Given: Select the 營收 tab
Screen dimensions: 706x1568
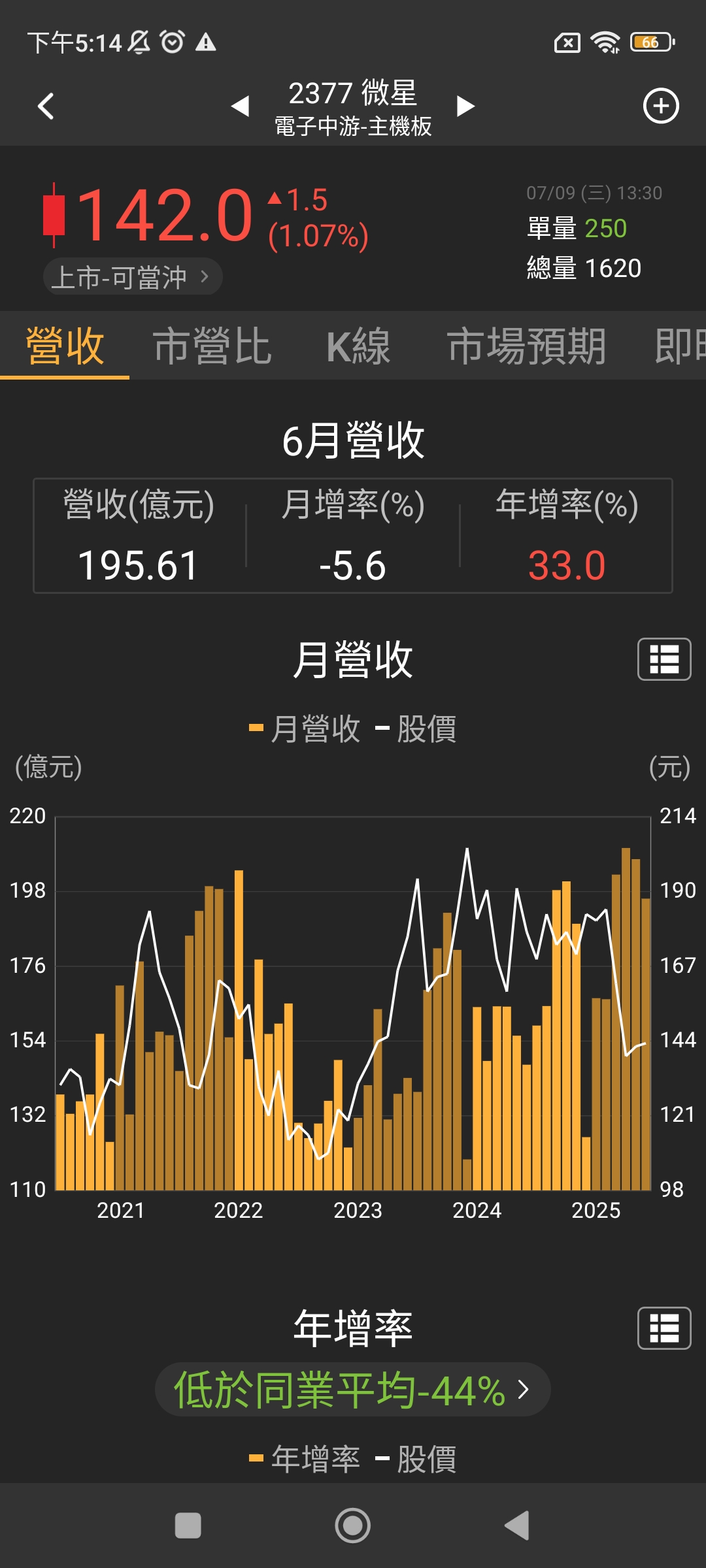Looking at the screenshot, I should click(x=65, y=346).
